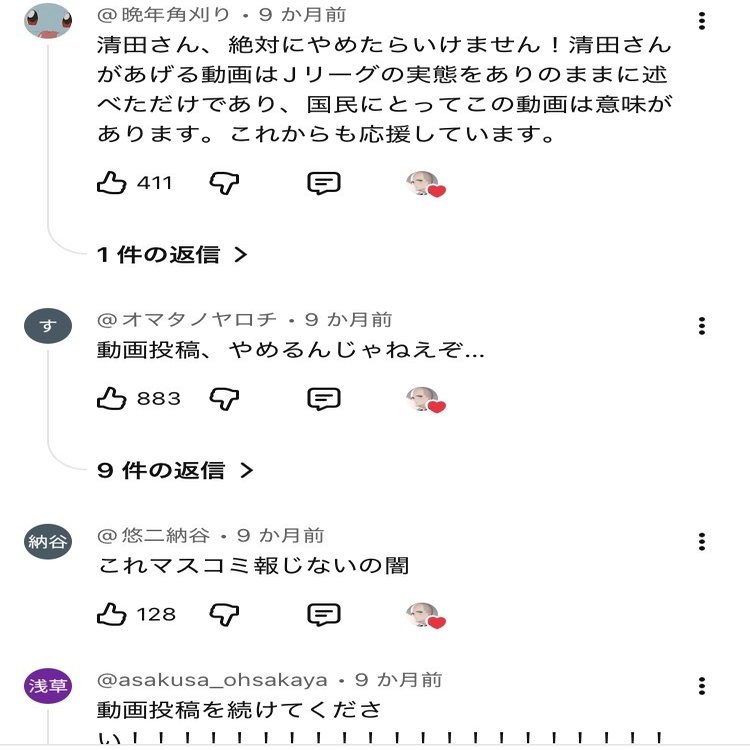750x750 pixels.
Task: Open the options menu for @晩年角刈り's comment
Action: point(702,21)
